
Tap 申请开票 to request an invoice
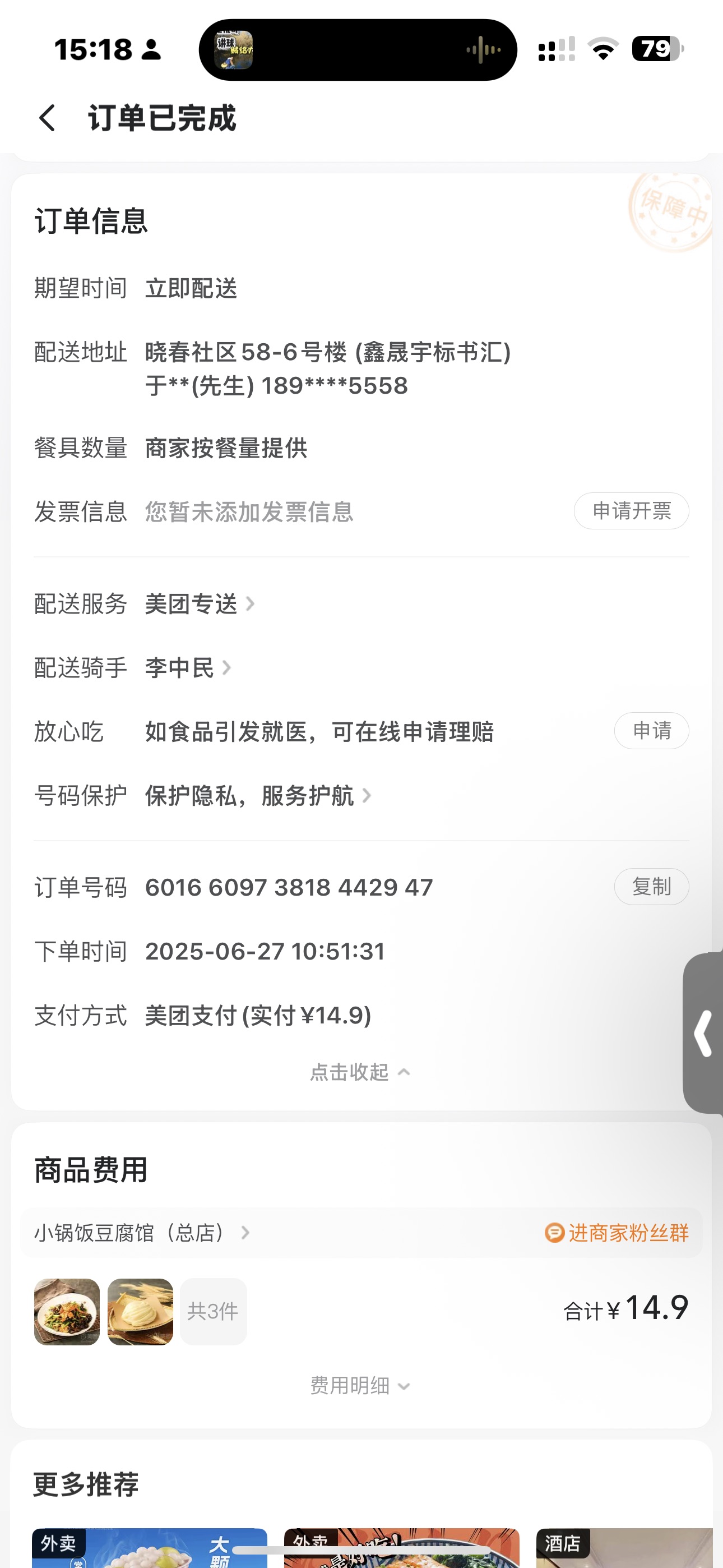click(631, 511)
